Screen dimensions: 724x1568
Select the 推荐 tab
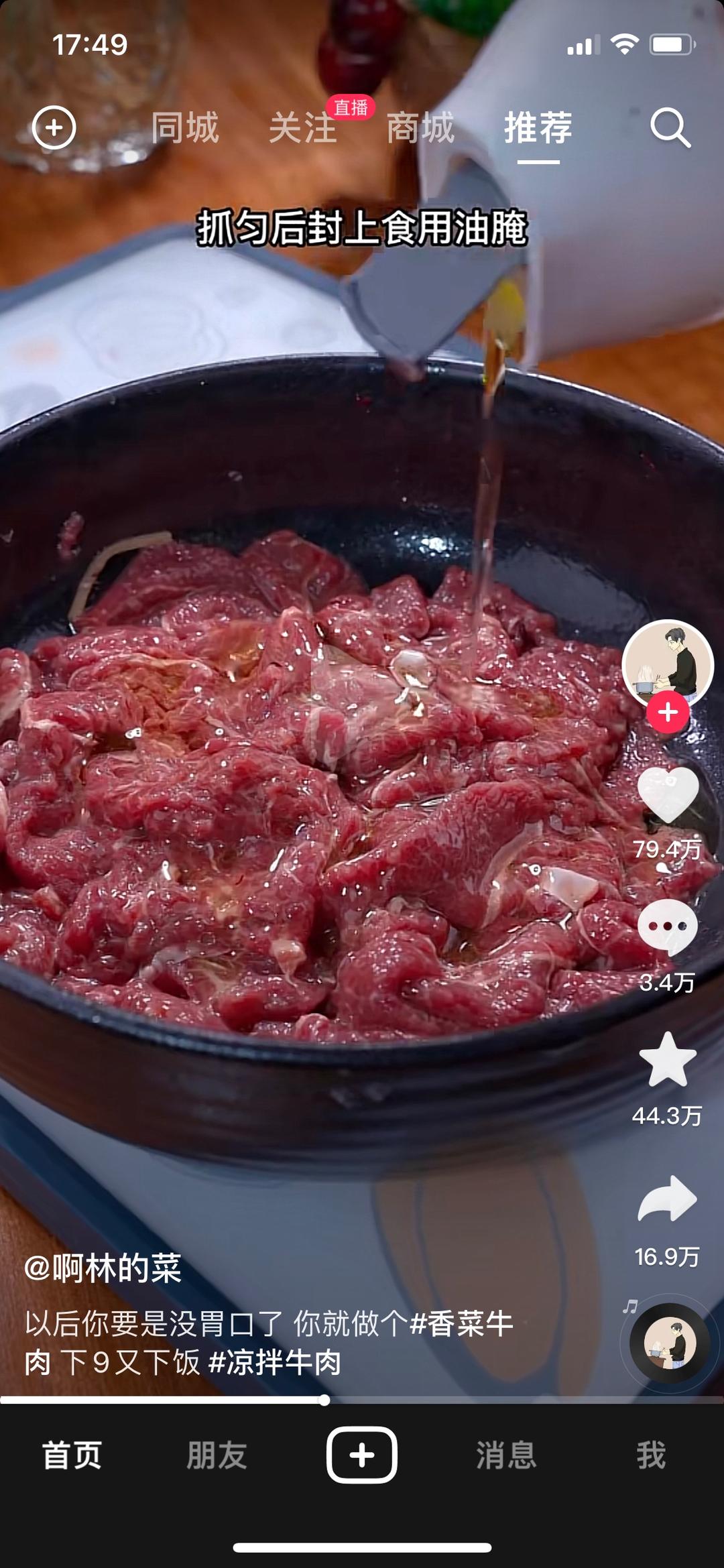[x=538, y=127]
